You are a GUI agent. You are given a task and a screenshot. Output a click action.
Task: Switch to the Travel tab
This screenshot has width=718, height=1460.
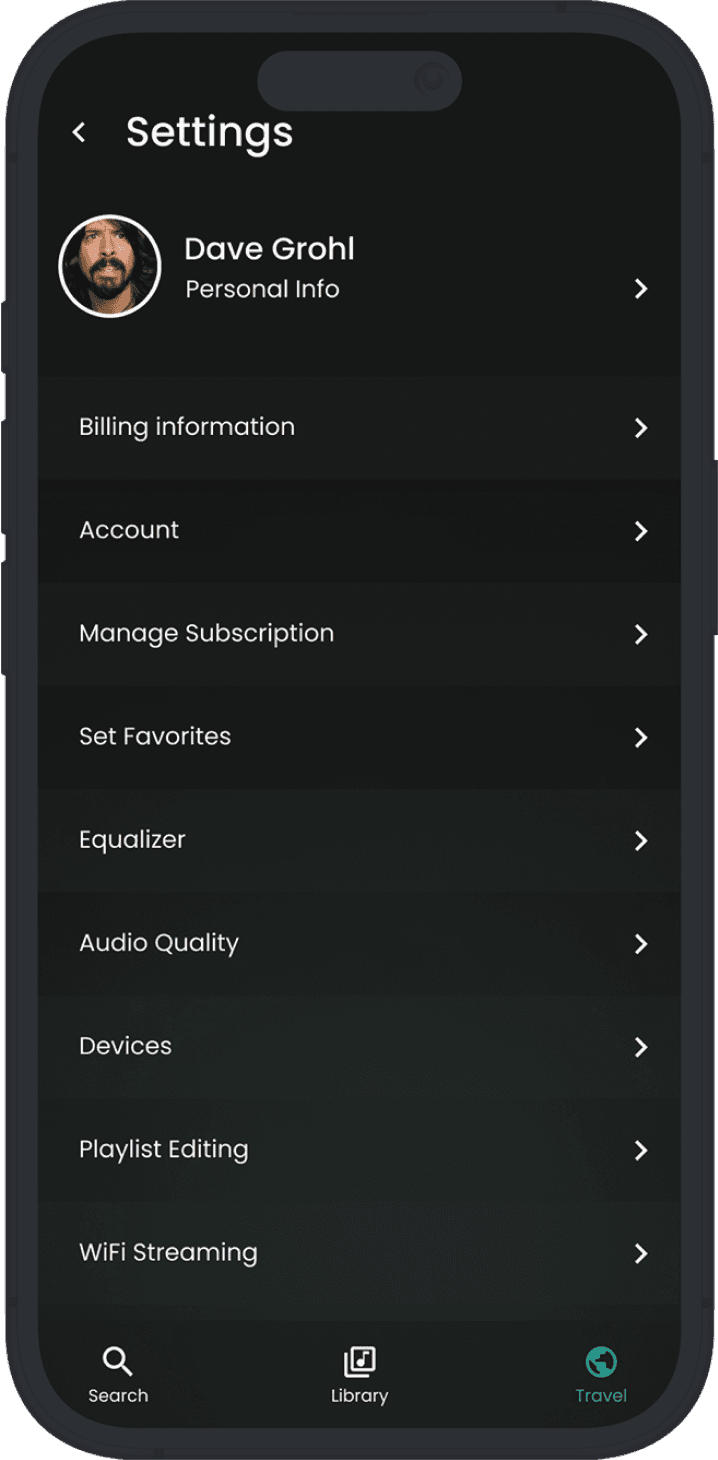coord(601,1374)
